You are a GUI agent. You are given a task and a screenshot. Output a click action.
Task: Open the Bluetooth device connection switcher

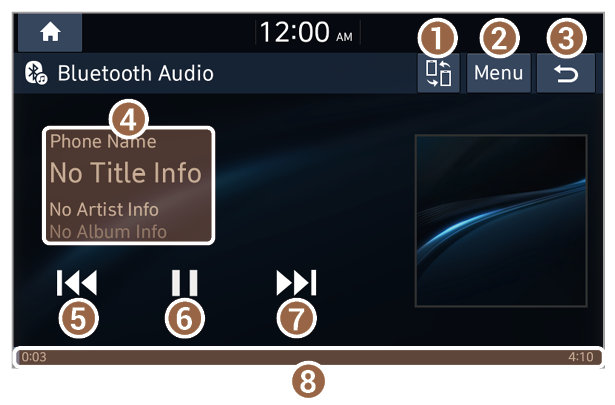[x=438, y=75]
